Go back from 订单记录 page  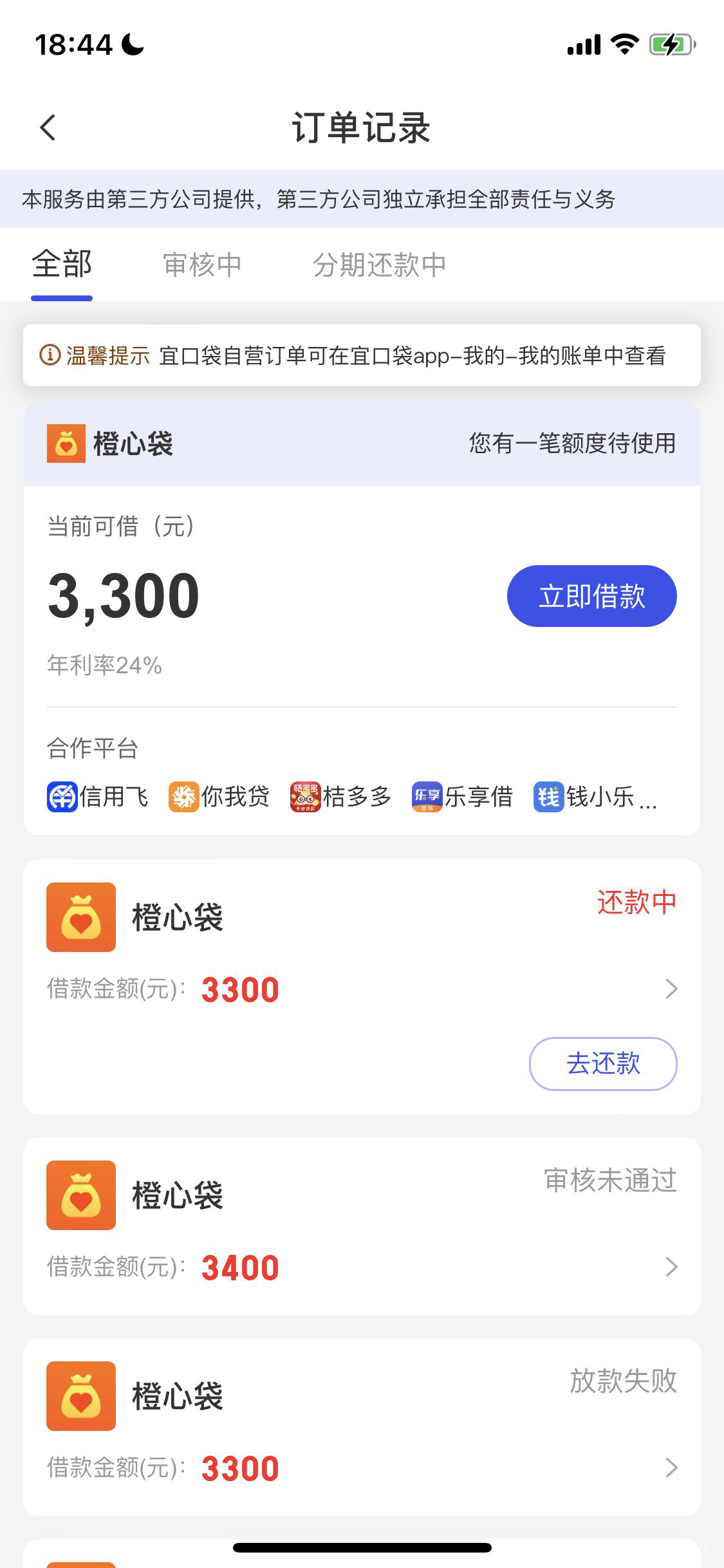pos(48,127)
